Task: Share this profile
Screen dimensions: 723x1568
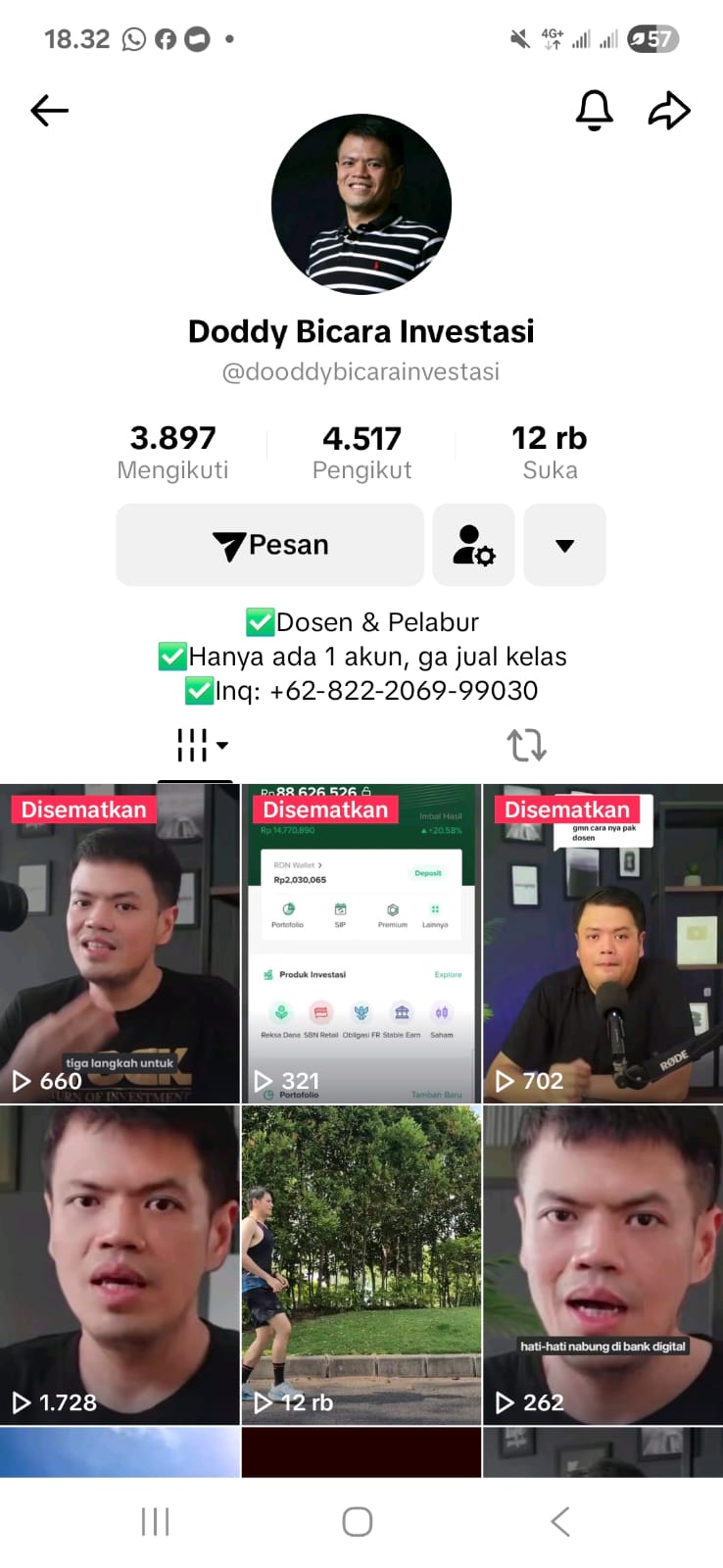Action: coord(669,110)
